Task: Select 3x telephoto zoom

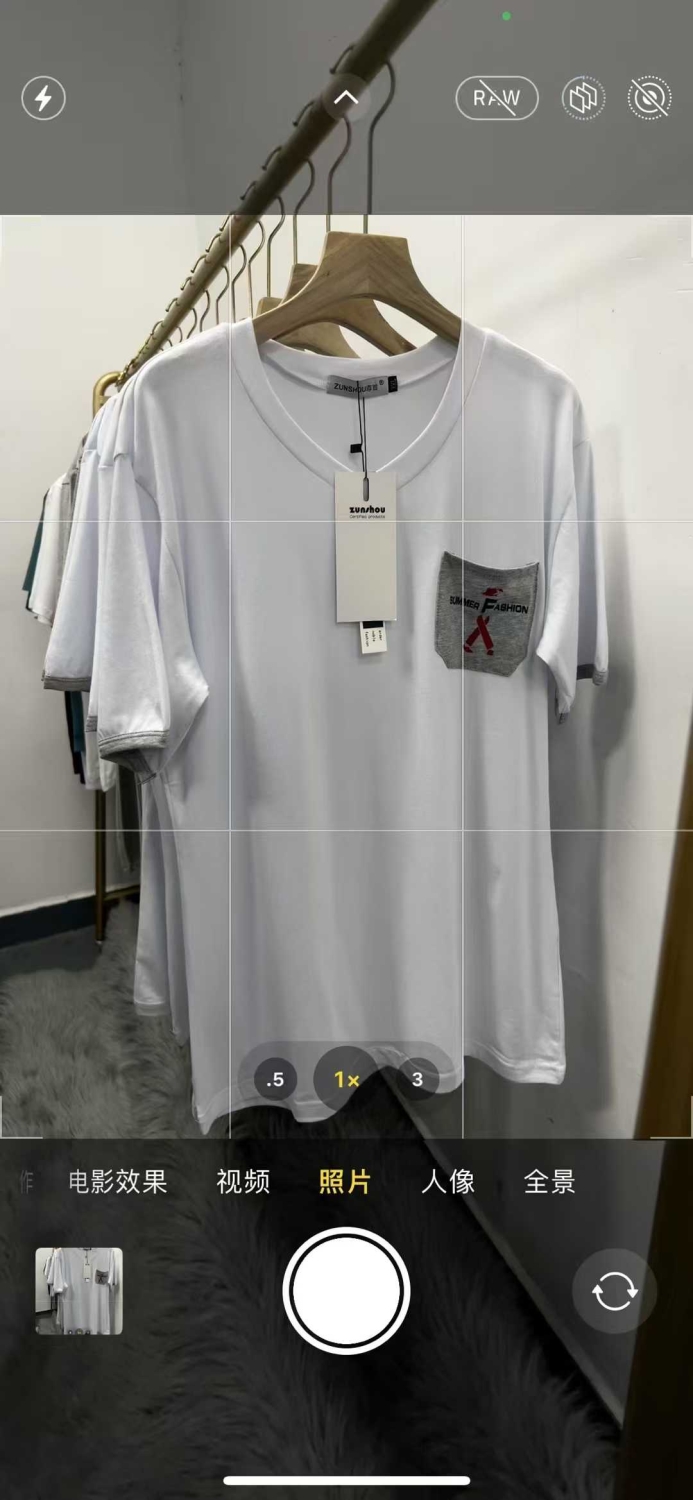Action: click(418, 1080)
